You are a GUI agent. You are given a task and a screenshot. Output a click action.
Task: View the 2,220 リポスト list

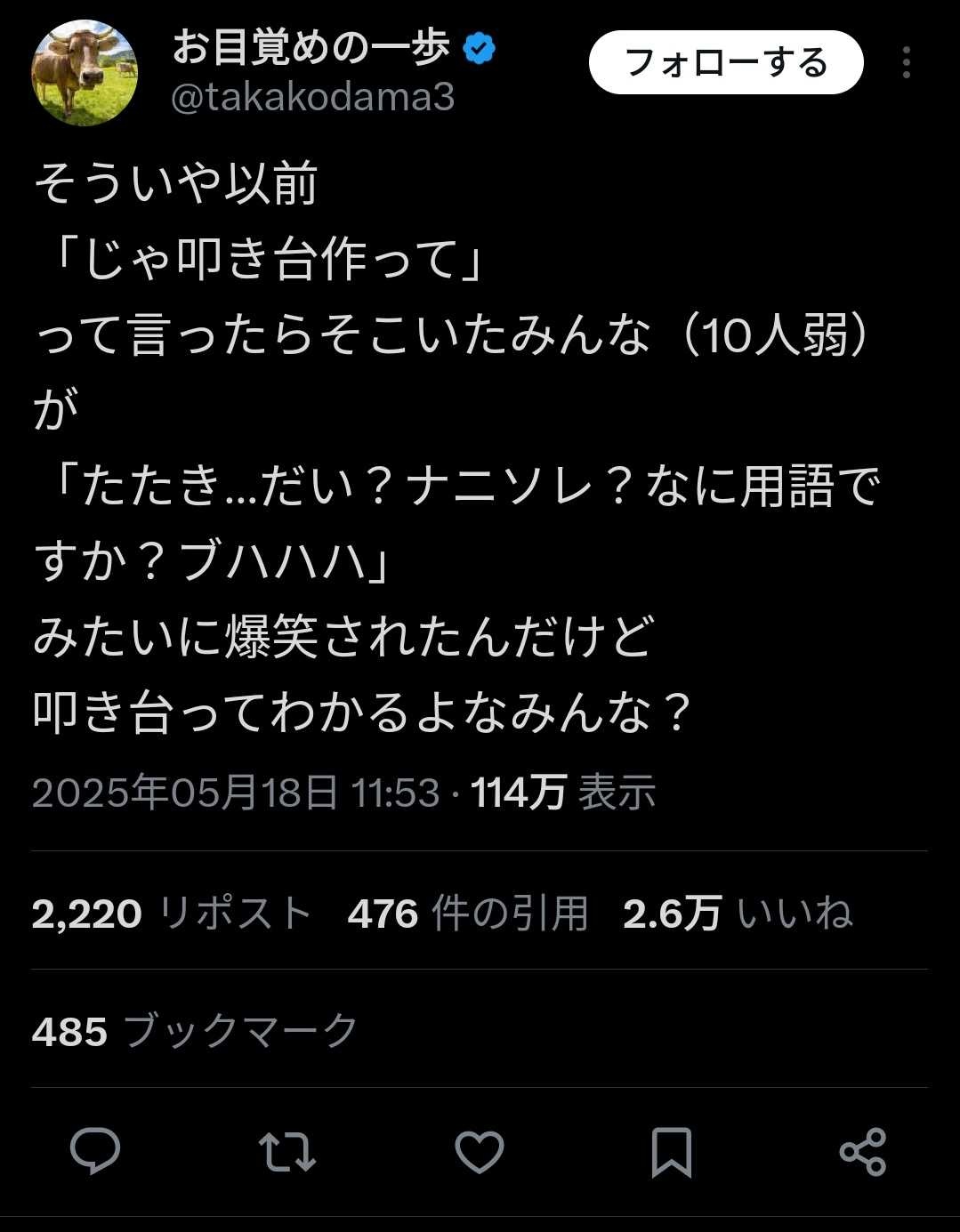click(172, 914)
